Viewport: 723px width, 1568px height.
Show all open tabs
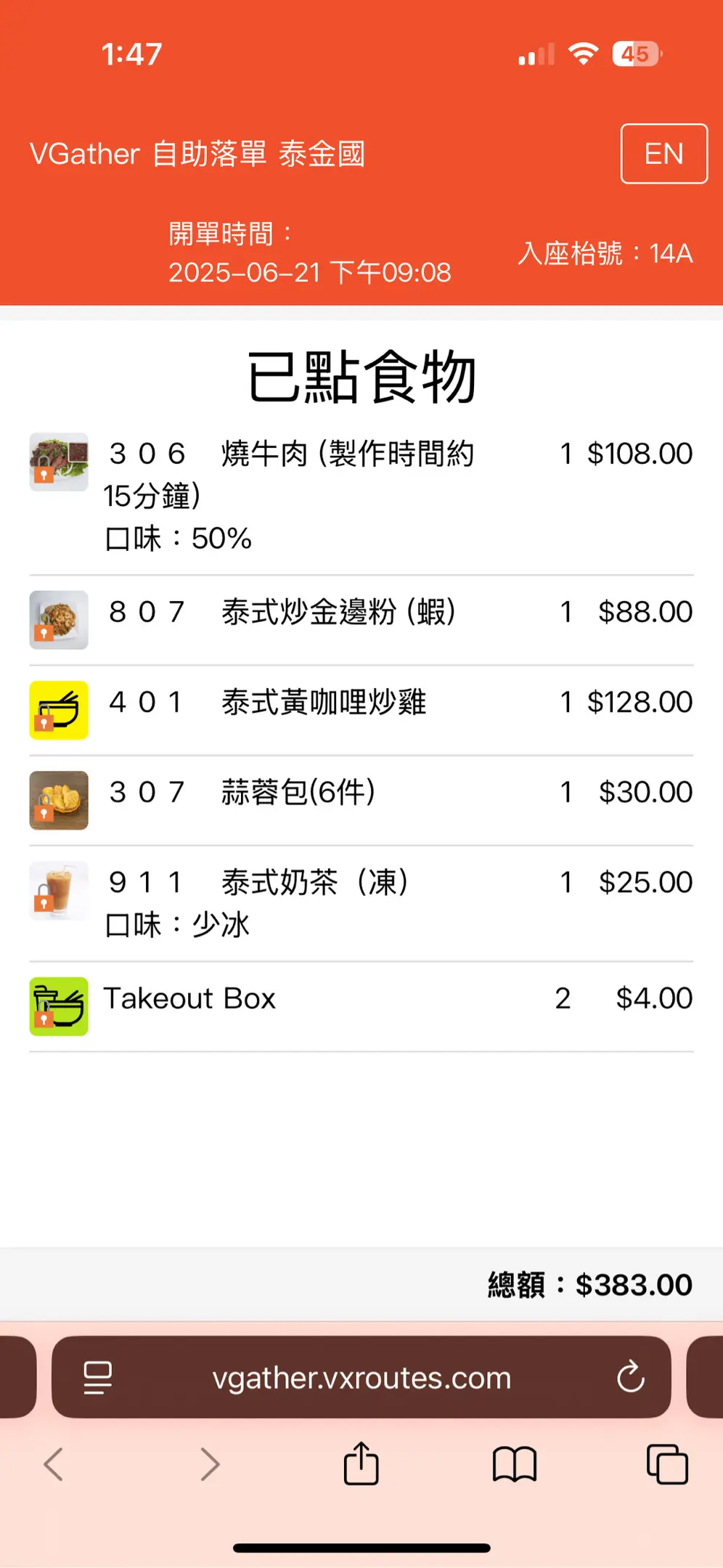click(666, 1463)
